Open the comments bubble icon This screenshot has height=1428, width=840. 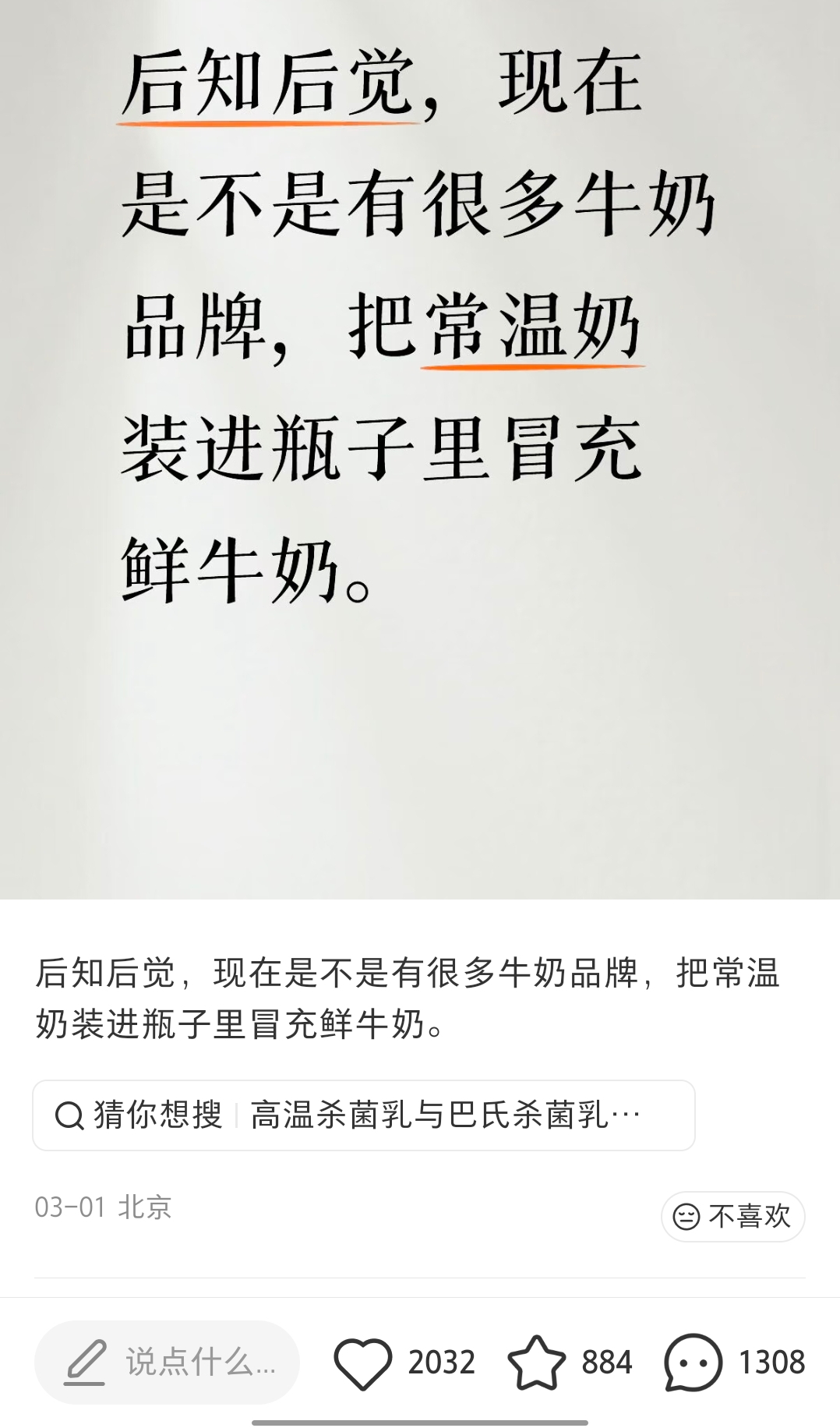pyautogui.click(x=693, y=1363)
